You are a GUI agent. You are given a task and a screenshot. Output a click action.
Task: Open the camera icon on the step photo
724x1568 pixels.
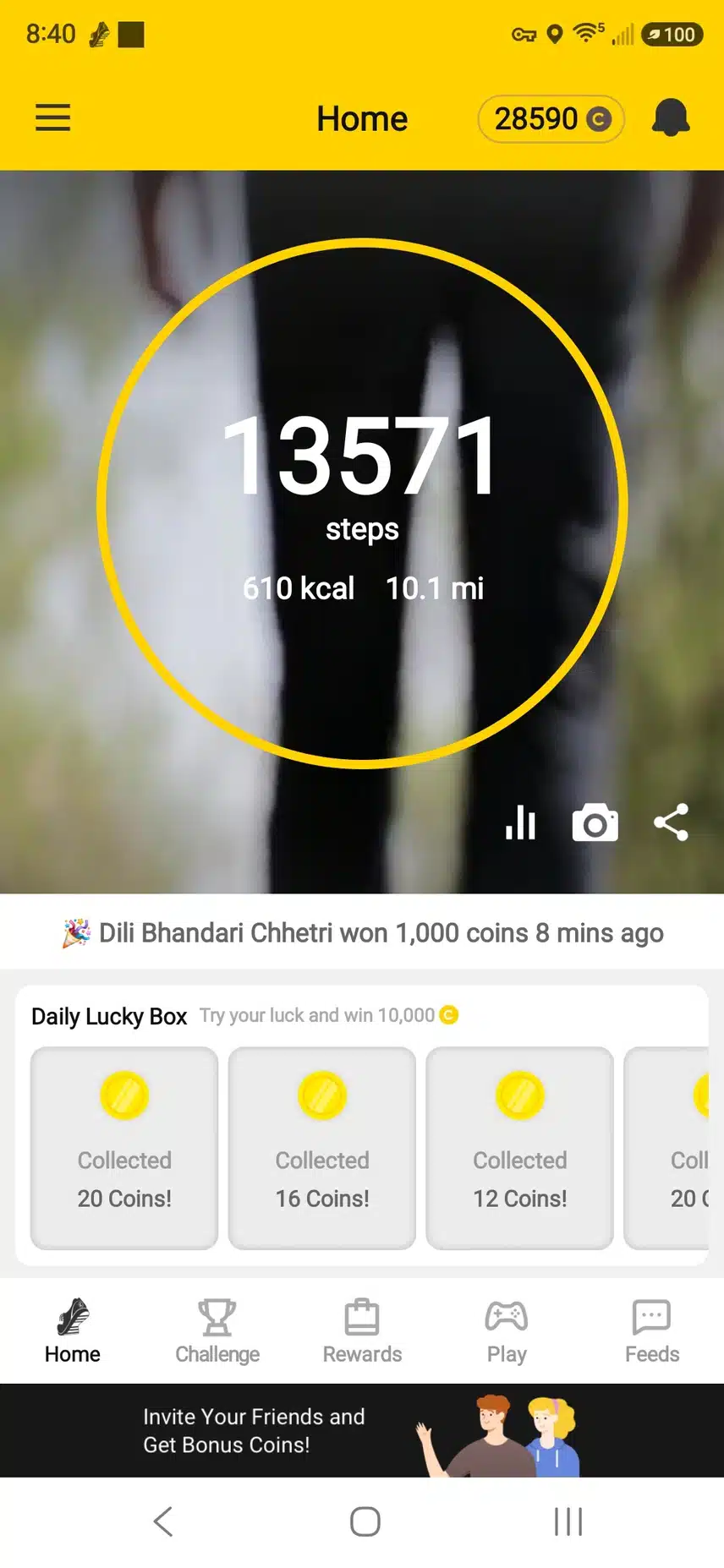click(x=595, y=822)
